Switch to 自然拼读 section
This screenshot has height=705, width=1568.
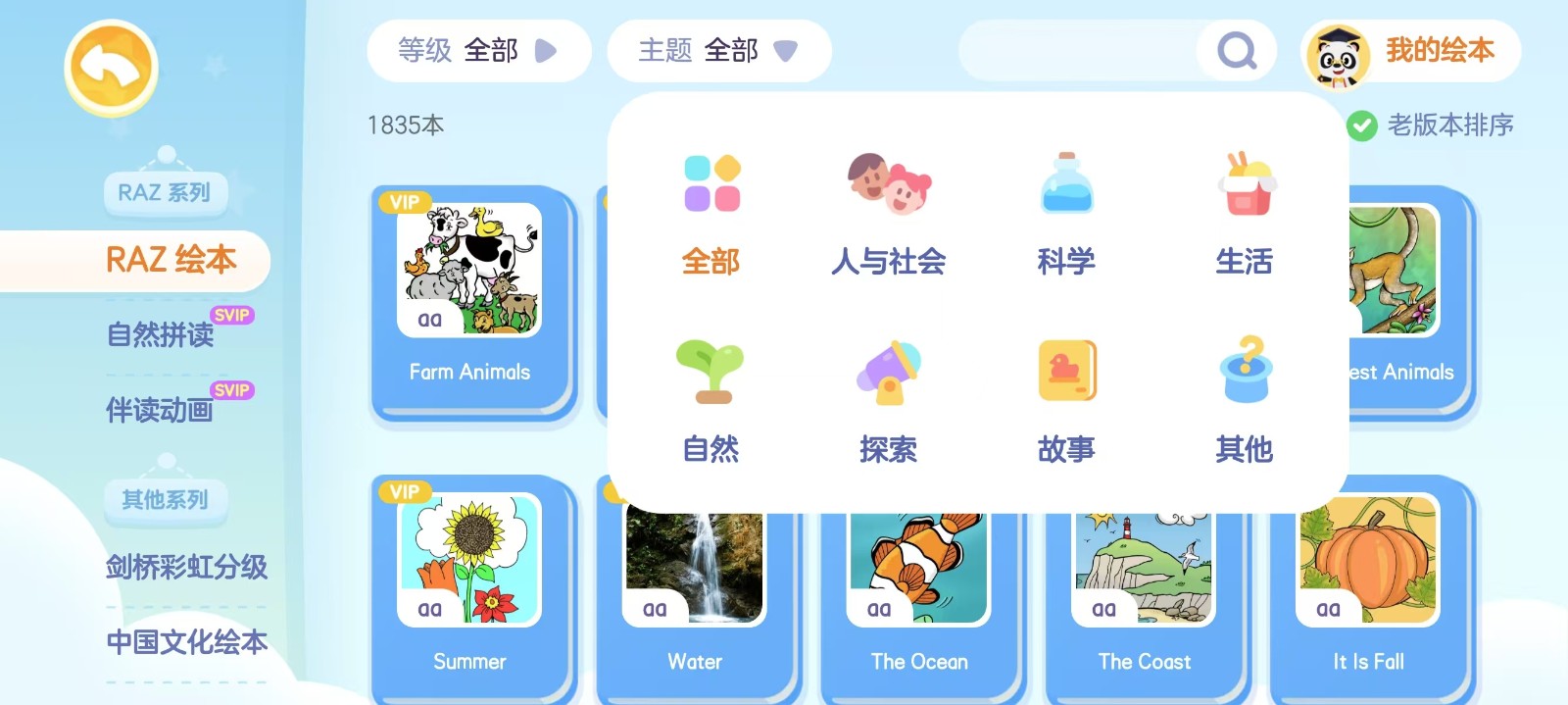tap(161, 334)
